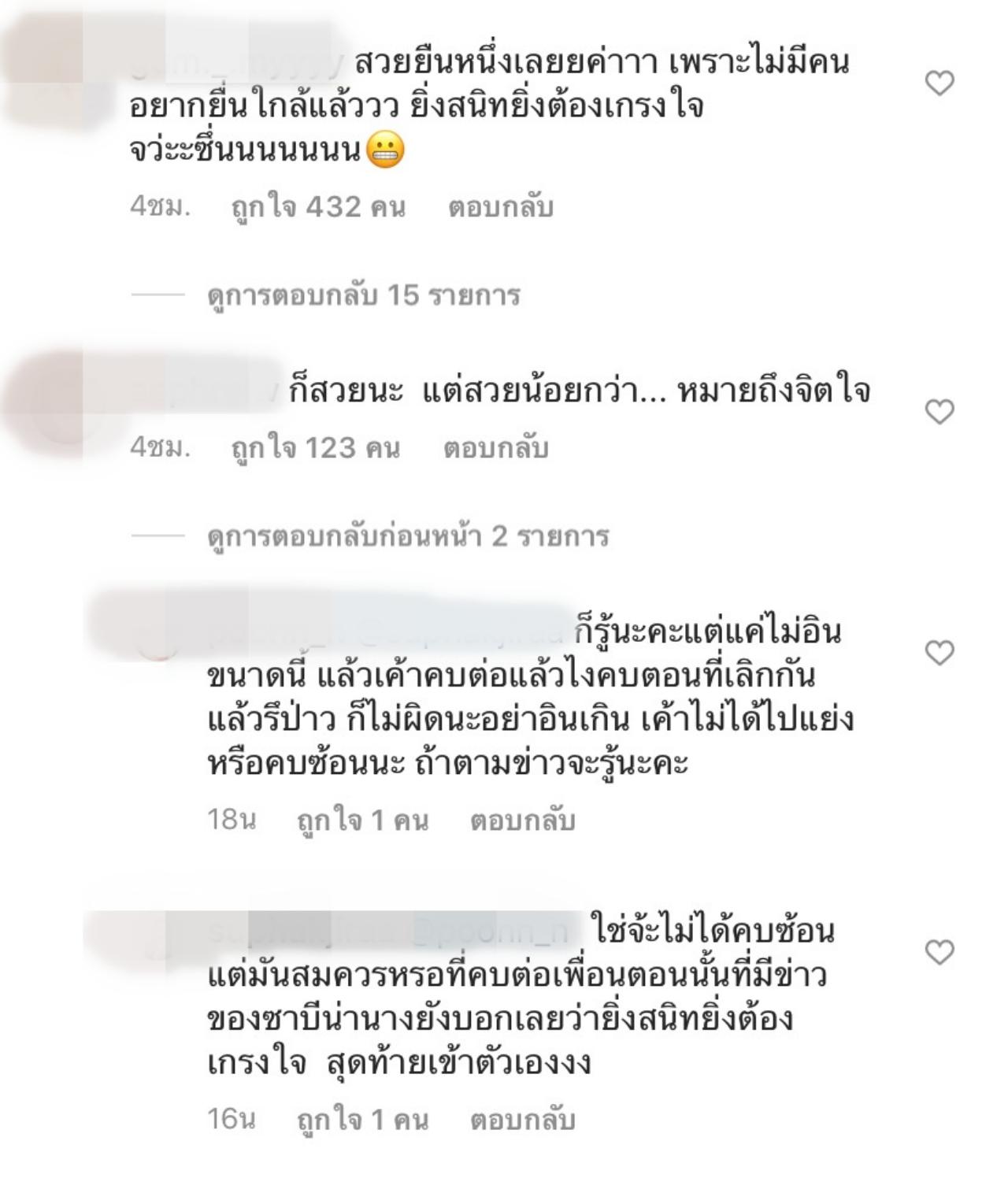The image size is (1008, 1204).
Task: Reply to the comment with 432 likes
Action: [500, 207]
